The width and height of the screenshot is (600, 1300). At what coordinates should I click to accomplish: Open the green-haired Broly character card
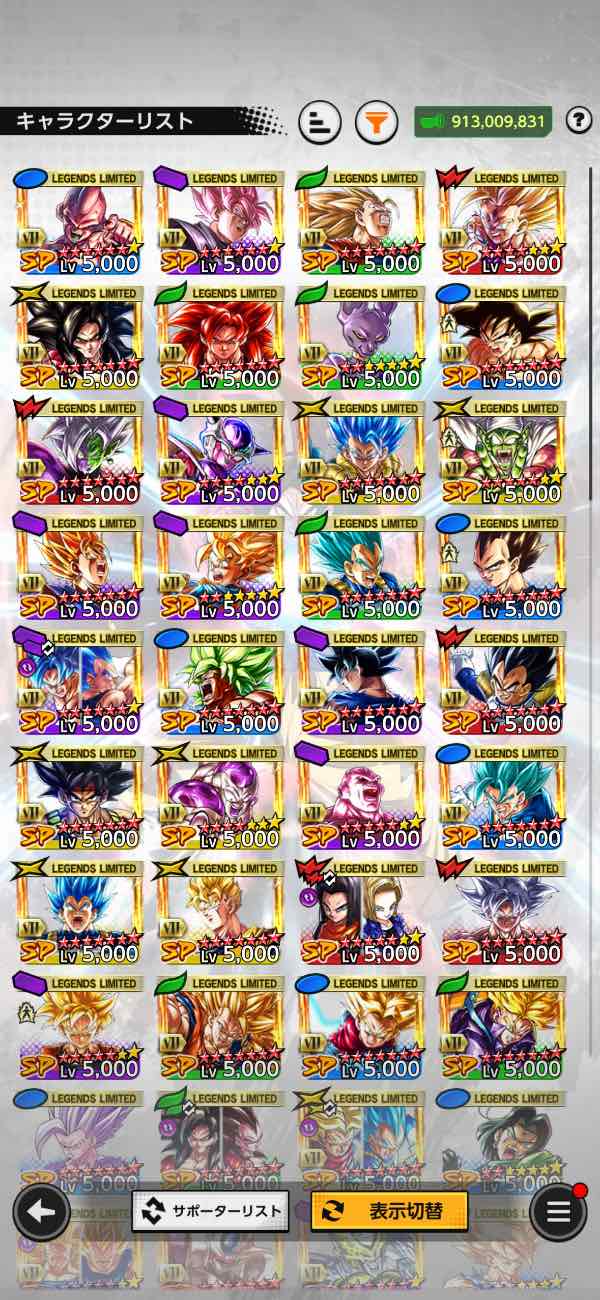click(x=218, y=685)
